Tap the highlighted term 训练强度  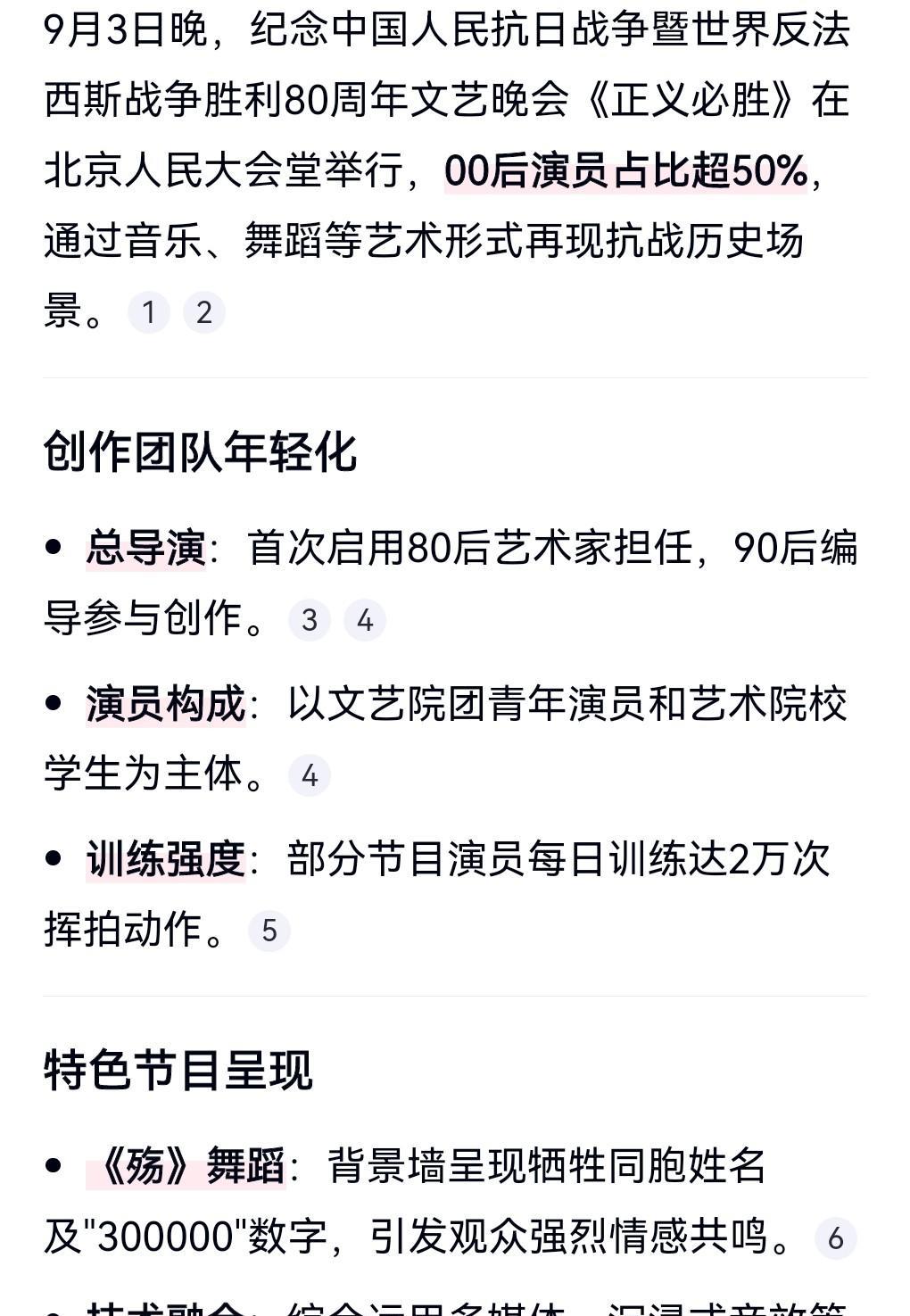point(166,859)
